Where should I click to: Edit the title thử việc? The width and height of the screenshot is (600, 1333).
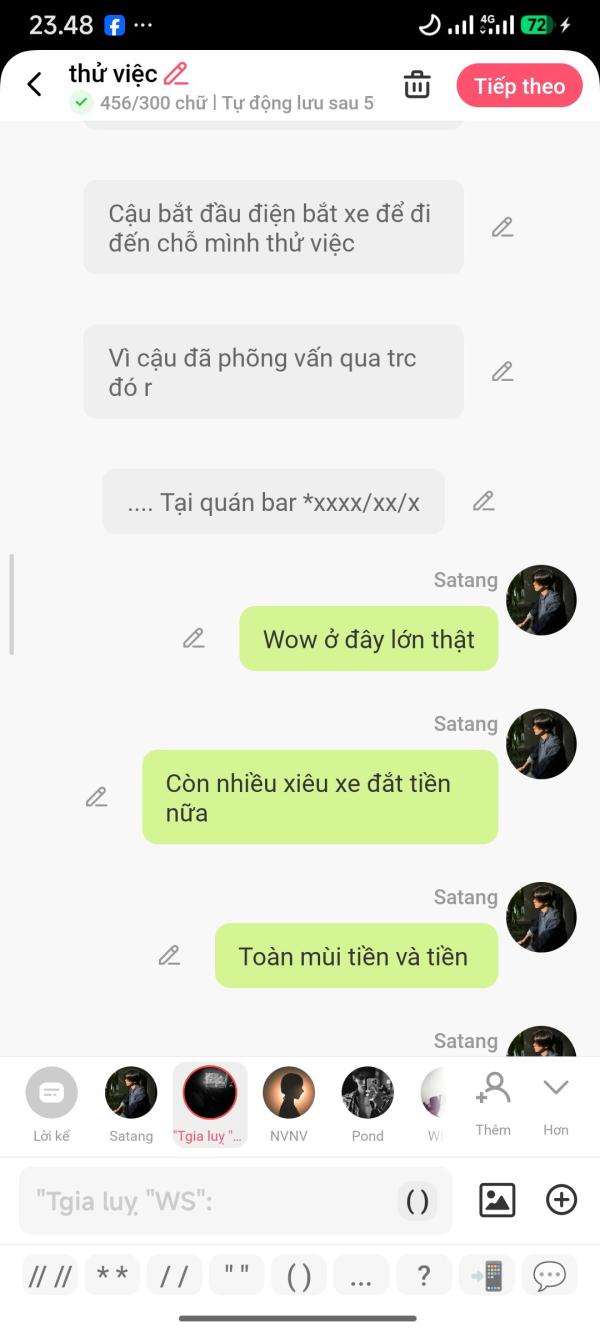(x=176, y=73)
